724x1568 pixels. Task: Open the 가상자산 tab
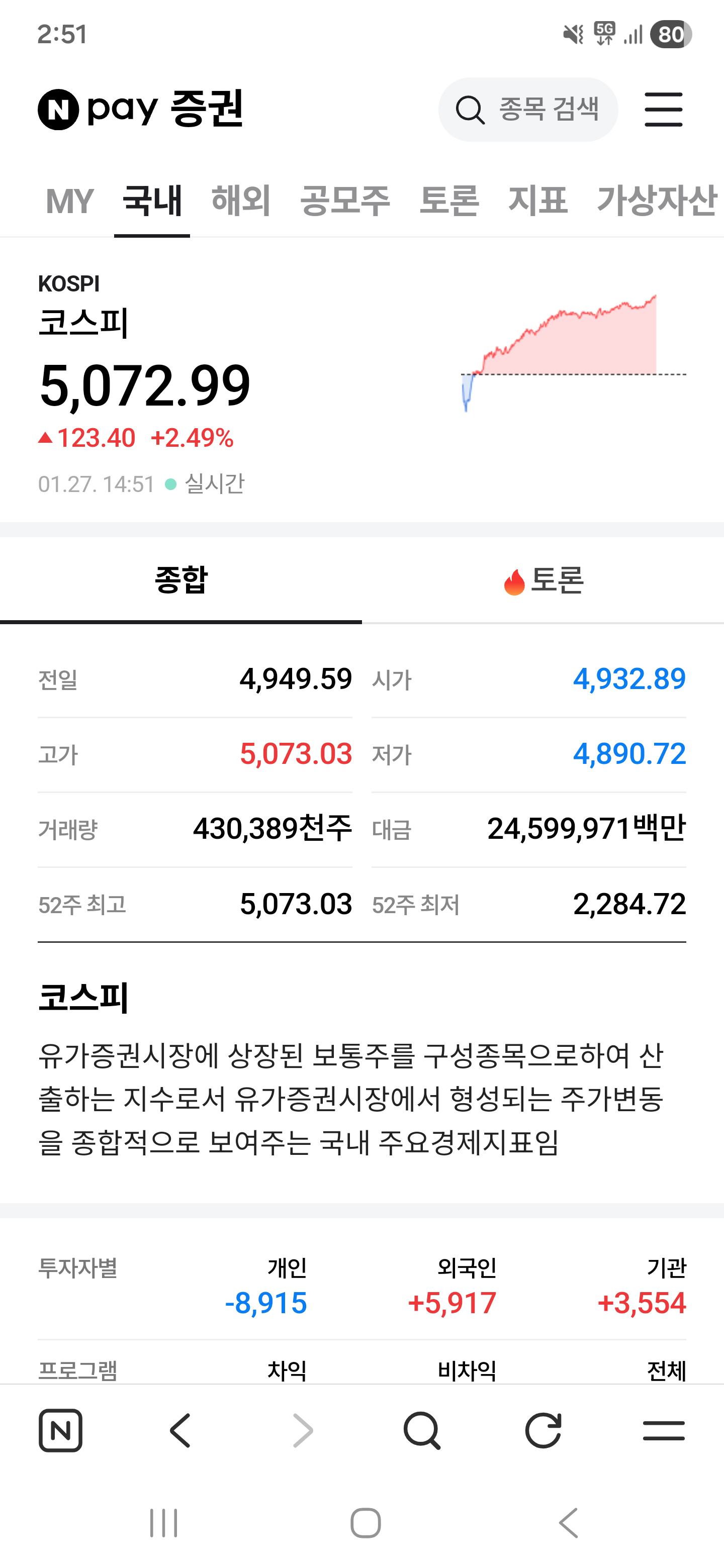656,201
